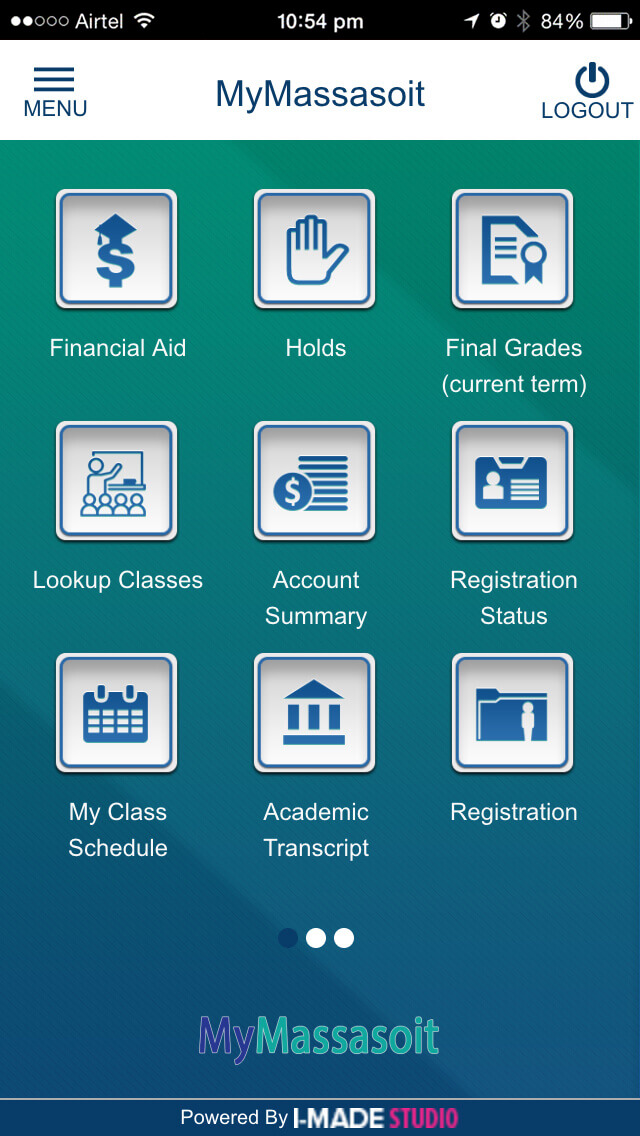640x1136 pixels.
Task: Open Financial Aid
Action: tap(117, 249)
